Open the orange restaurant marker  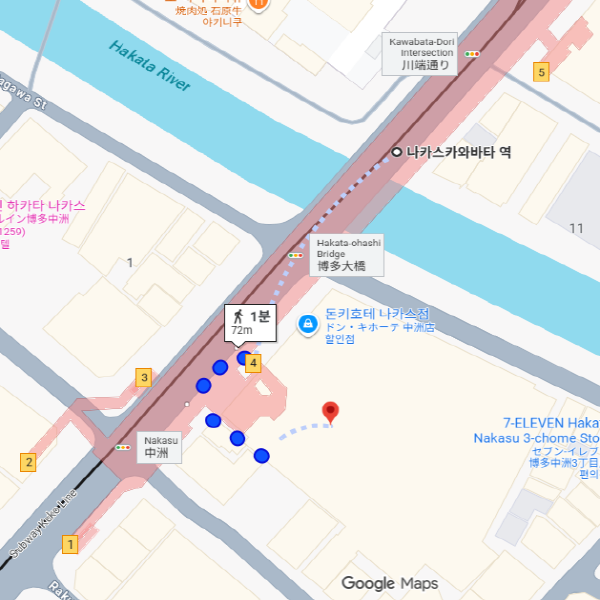258,4
